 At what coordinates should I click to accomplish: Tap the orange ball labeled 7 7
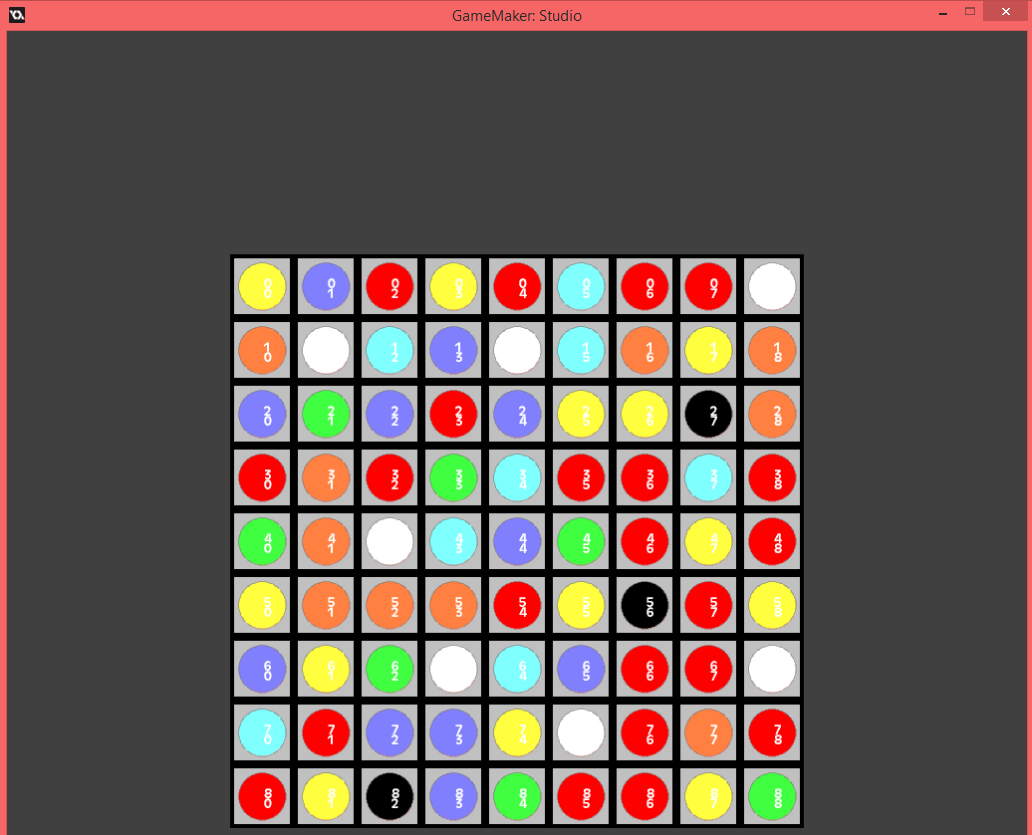[708, 732]
